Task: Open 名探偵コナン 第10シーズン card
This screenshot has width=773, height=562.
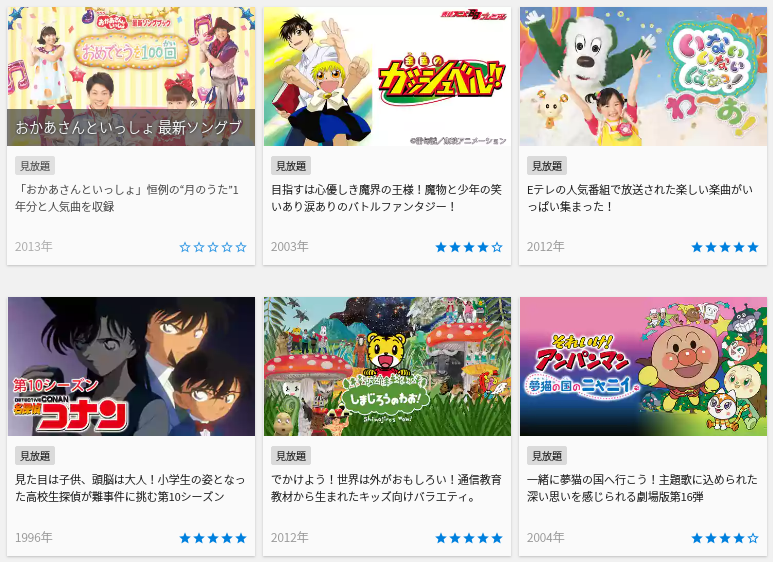Action: (131, 366)
